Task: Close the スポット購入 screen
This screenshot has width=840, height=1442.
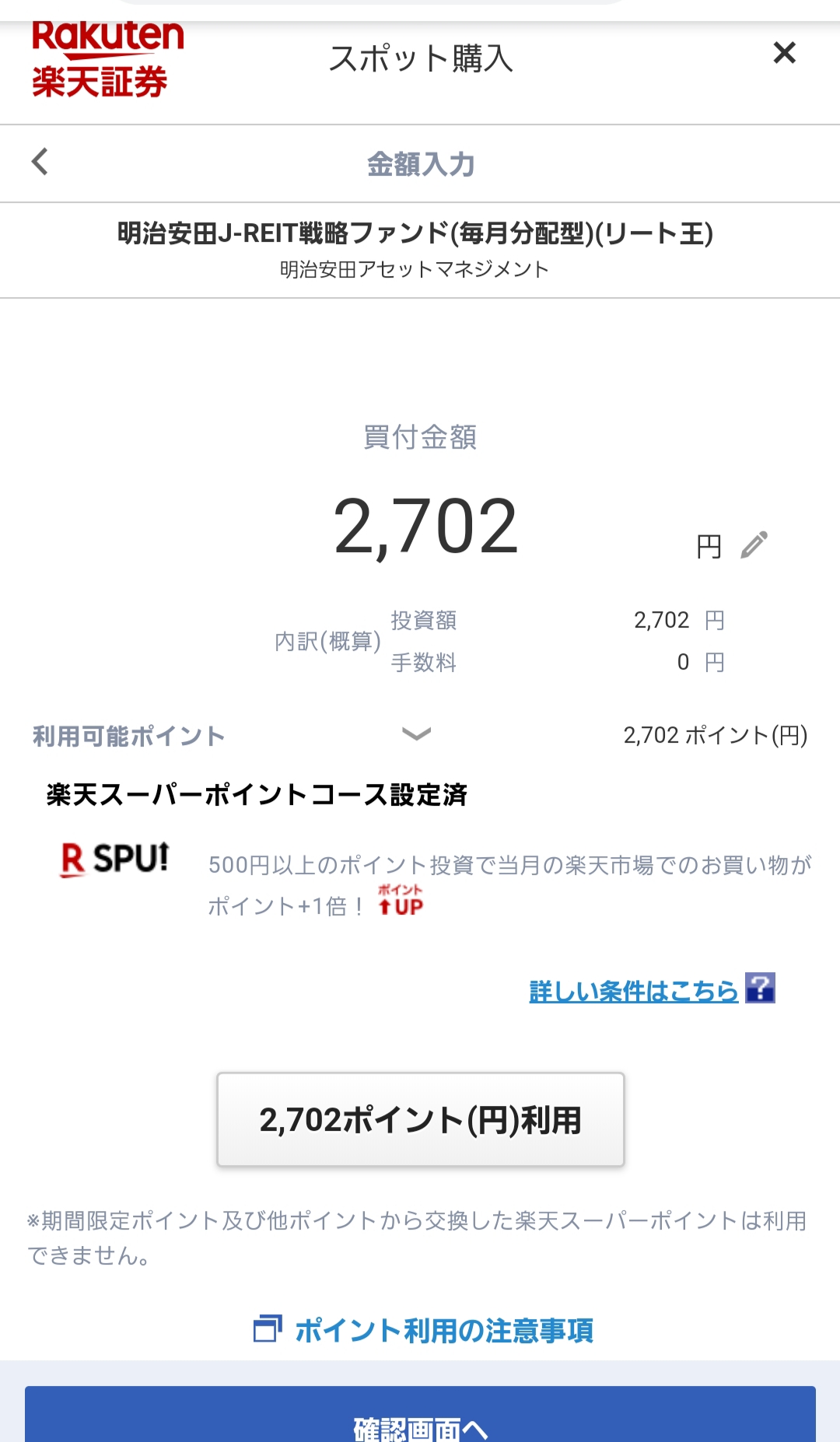Action: pyautogui.click(x=784, y=53)
